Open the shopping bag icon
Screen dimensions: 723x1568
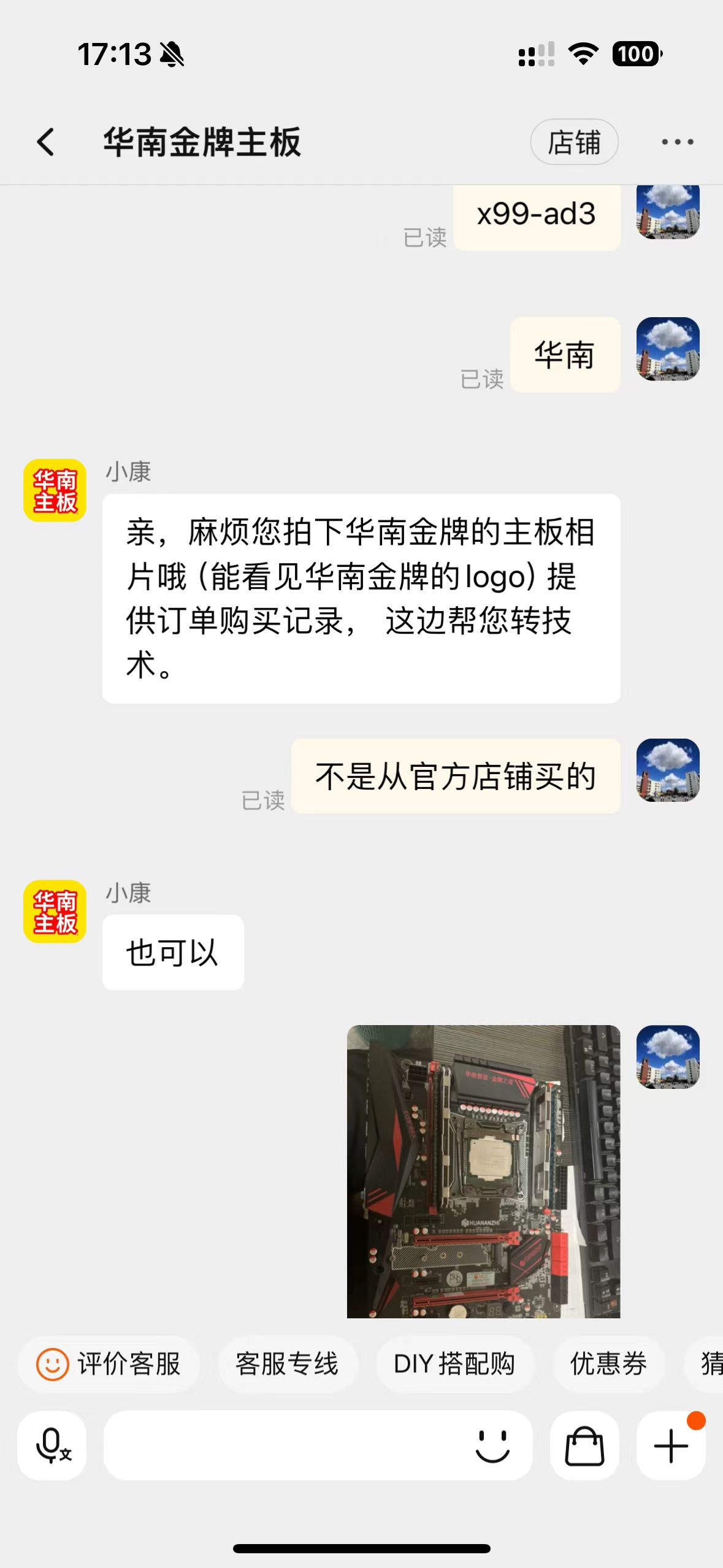[x=584, y=1446]
